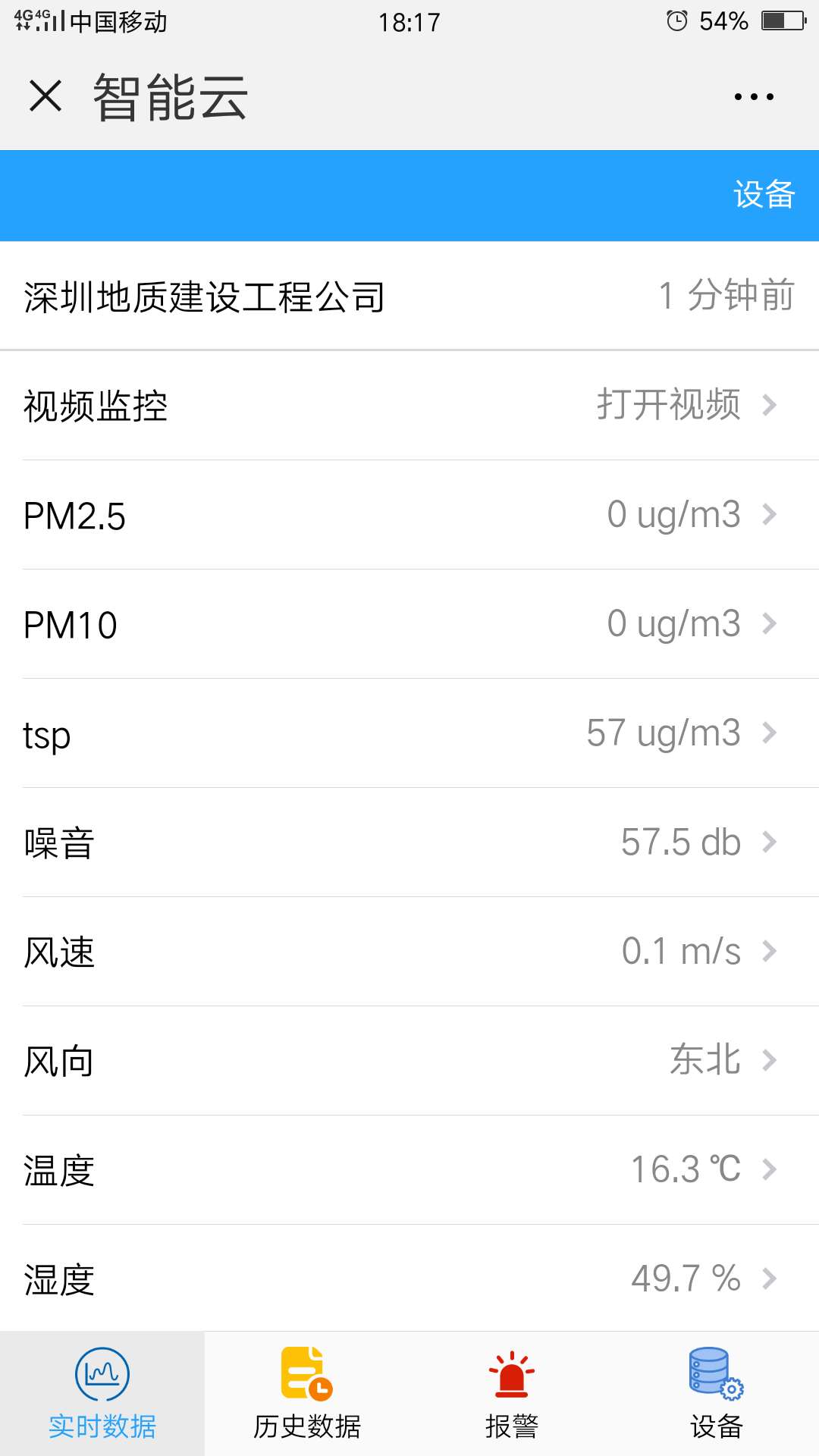819x1456 pixels.
Task: View tsp measurement details
Action: 409,733
